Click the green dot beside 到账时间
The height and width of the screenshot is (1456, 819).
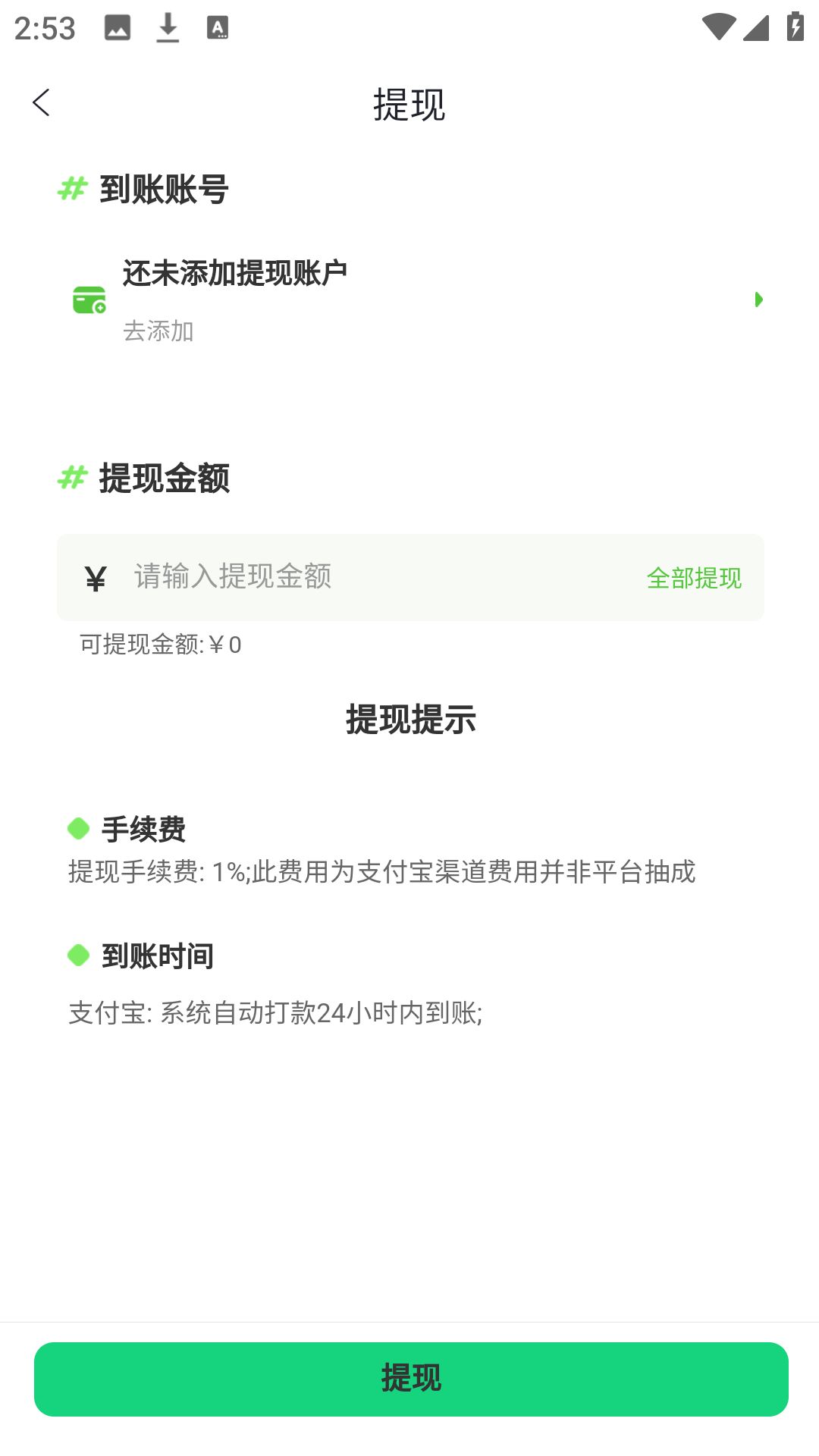point(77,955)
